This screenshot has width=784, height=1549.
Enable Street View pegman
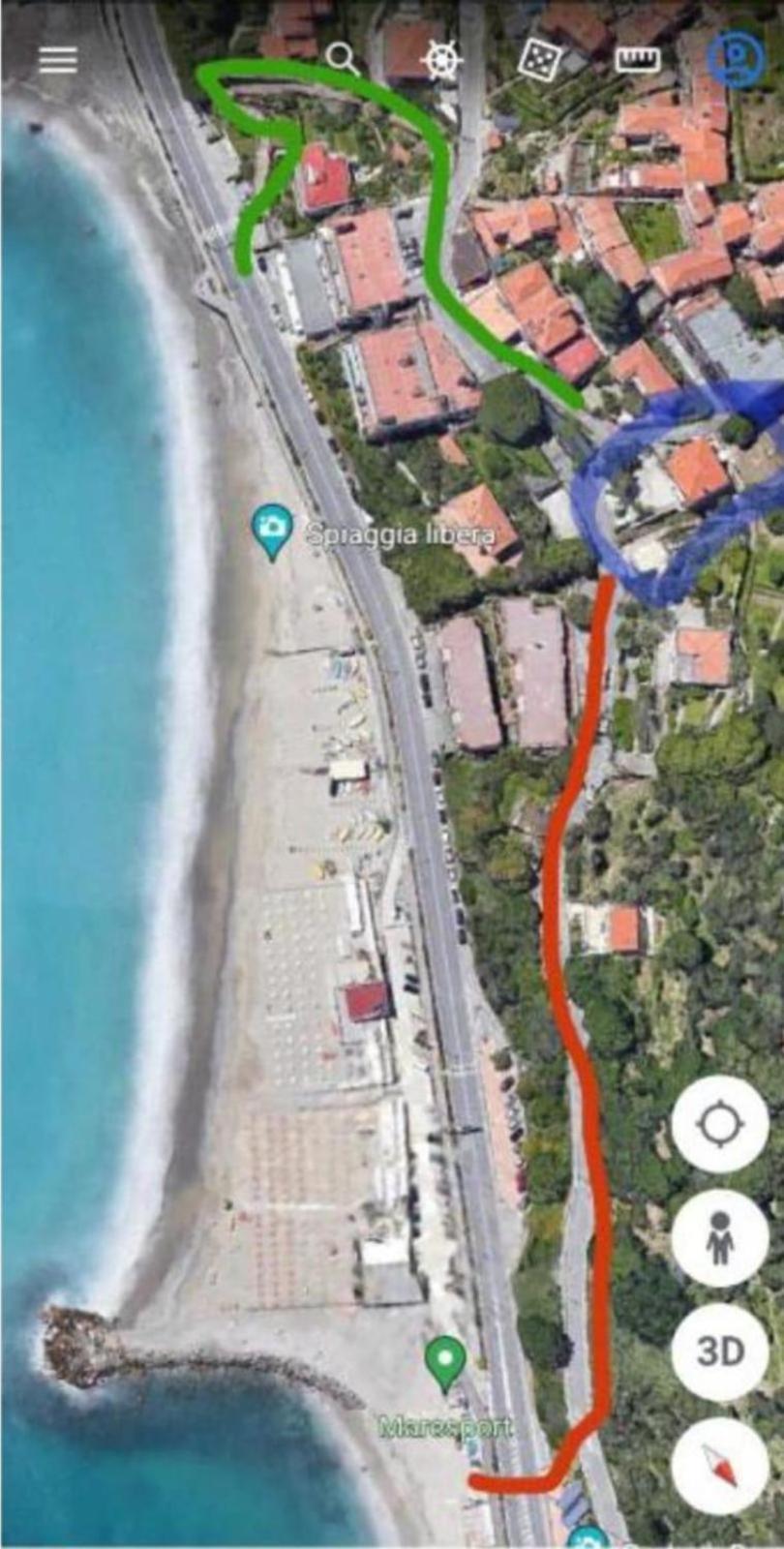click(x=720, y=1239)
